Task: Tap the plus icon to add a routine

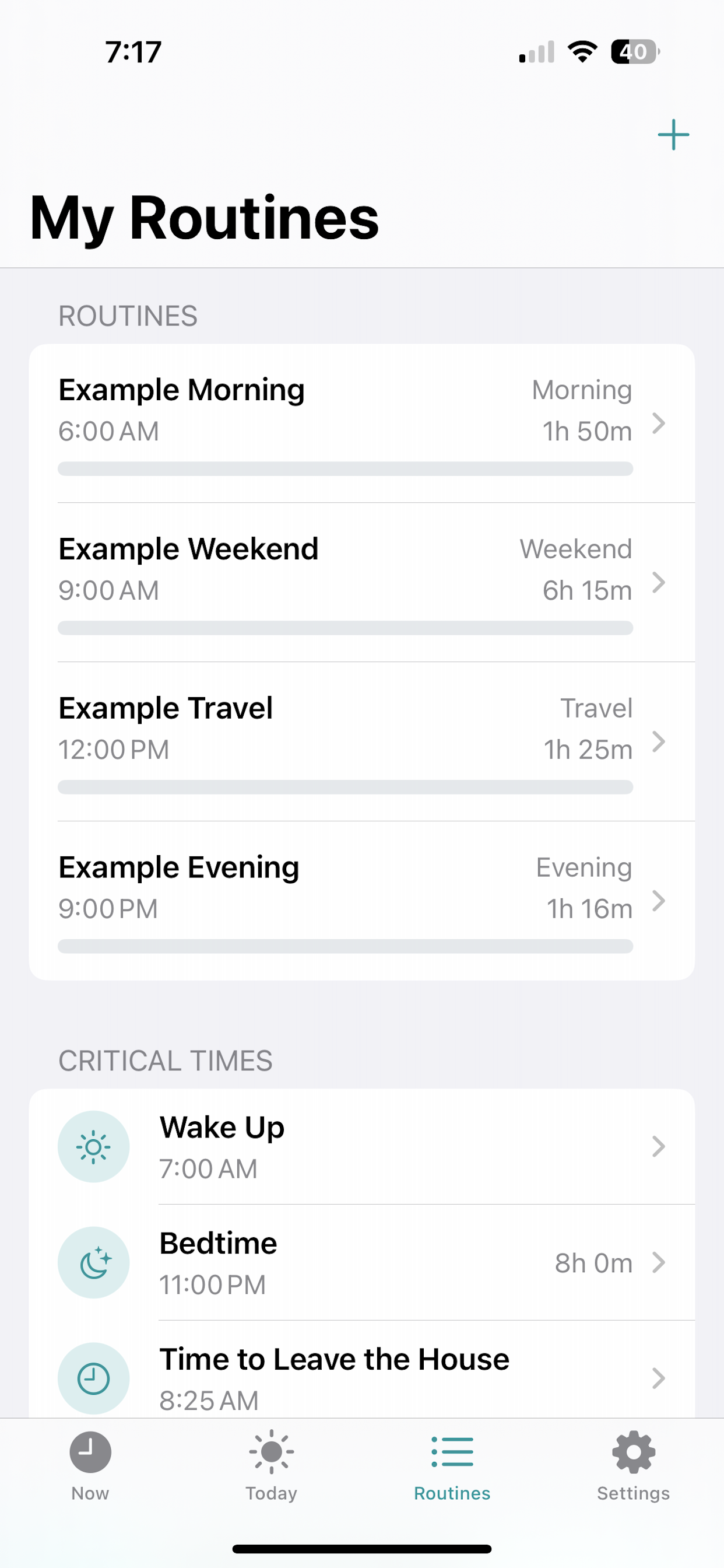Action: [673, 134]
